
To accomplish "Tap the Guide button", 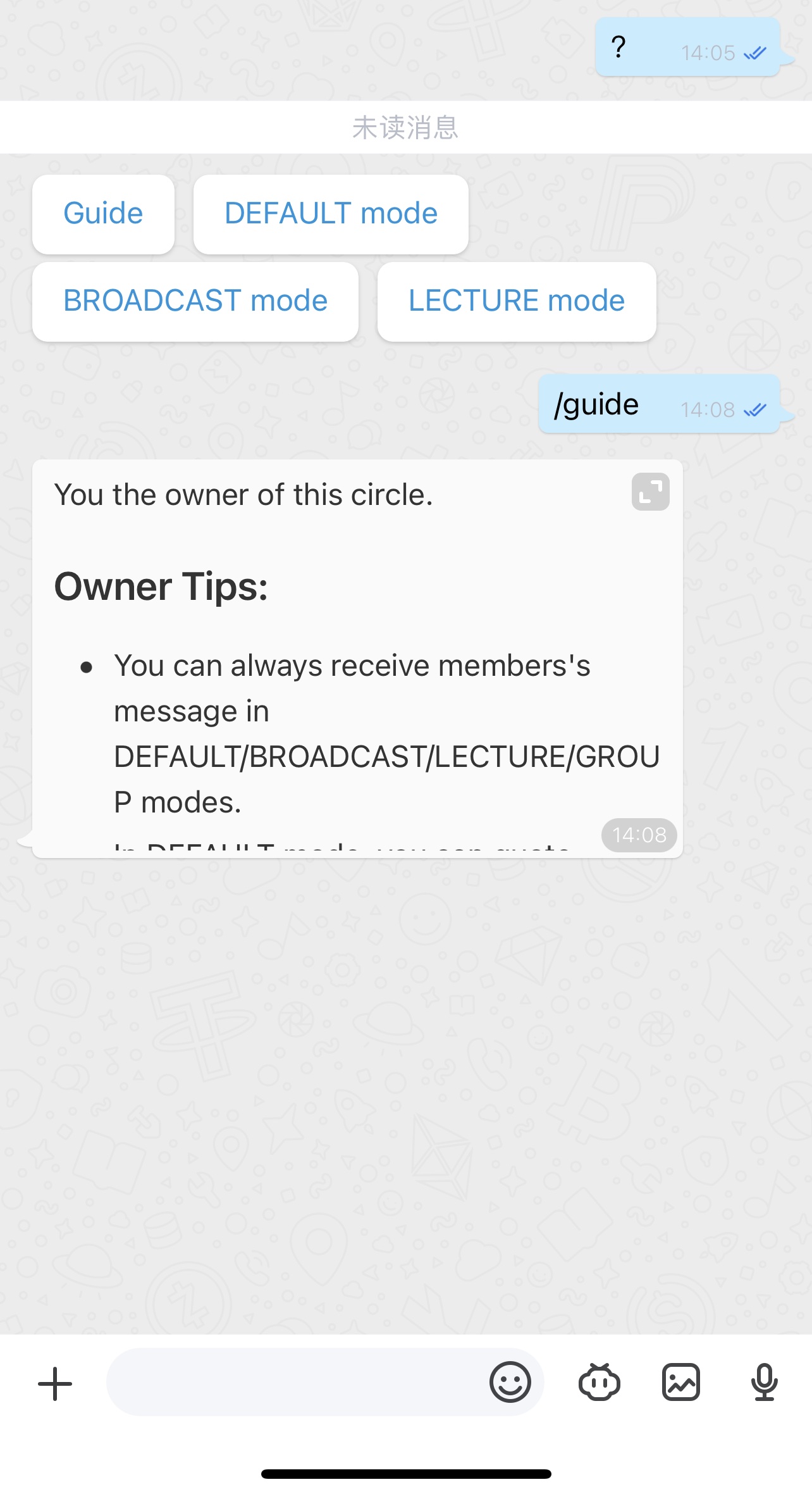I will pos(103,214).
